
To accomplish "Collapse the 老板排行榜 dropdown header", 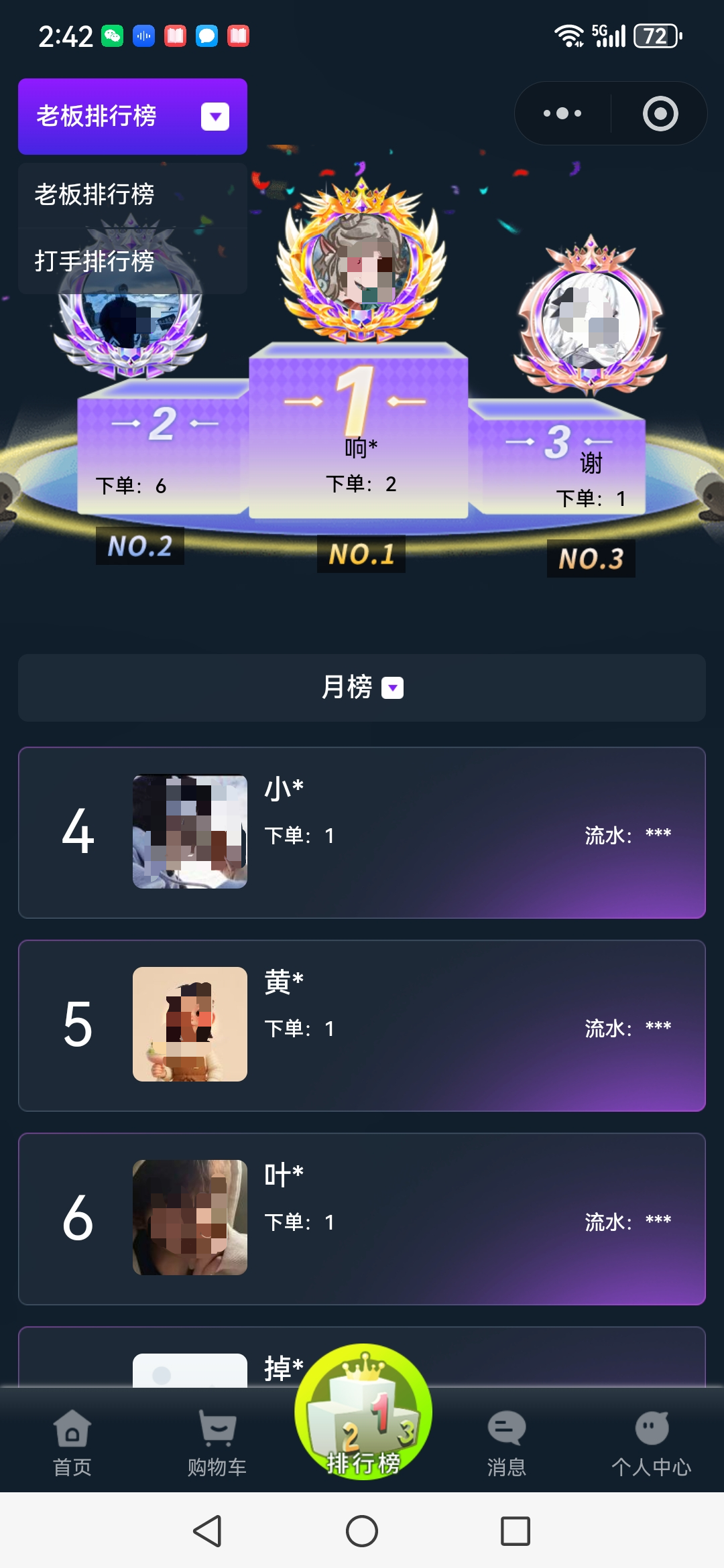I will [133, 116].
